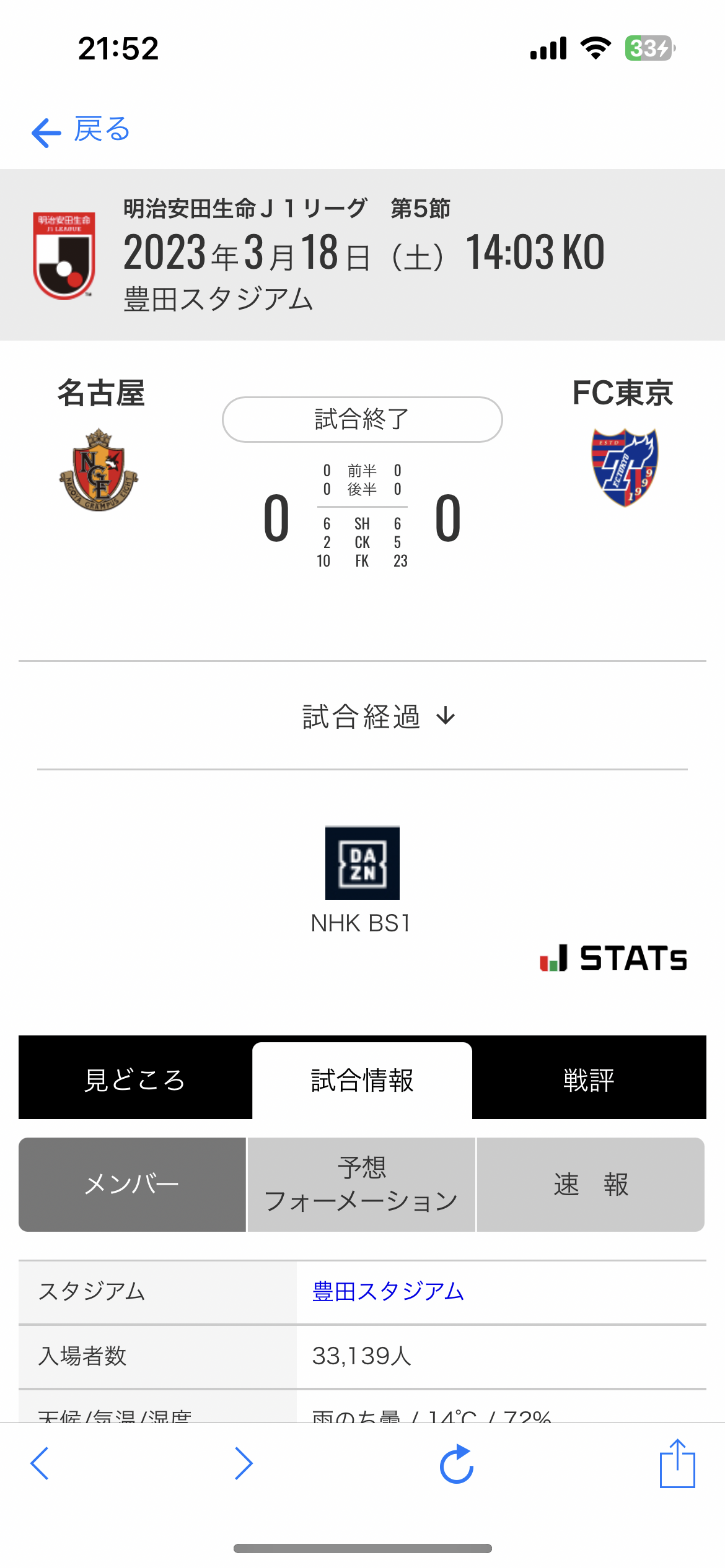This screenshot has height=1568, width=725.
Task: Open the 豊田スタジアム stadium link
Action: 388,1291
